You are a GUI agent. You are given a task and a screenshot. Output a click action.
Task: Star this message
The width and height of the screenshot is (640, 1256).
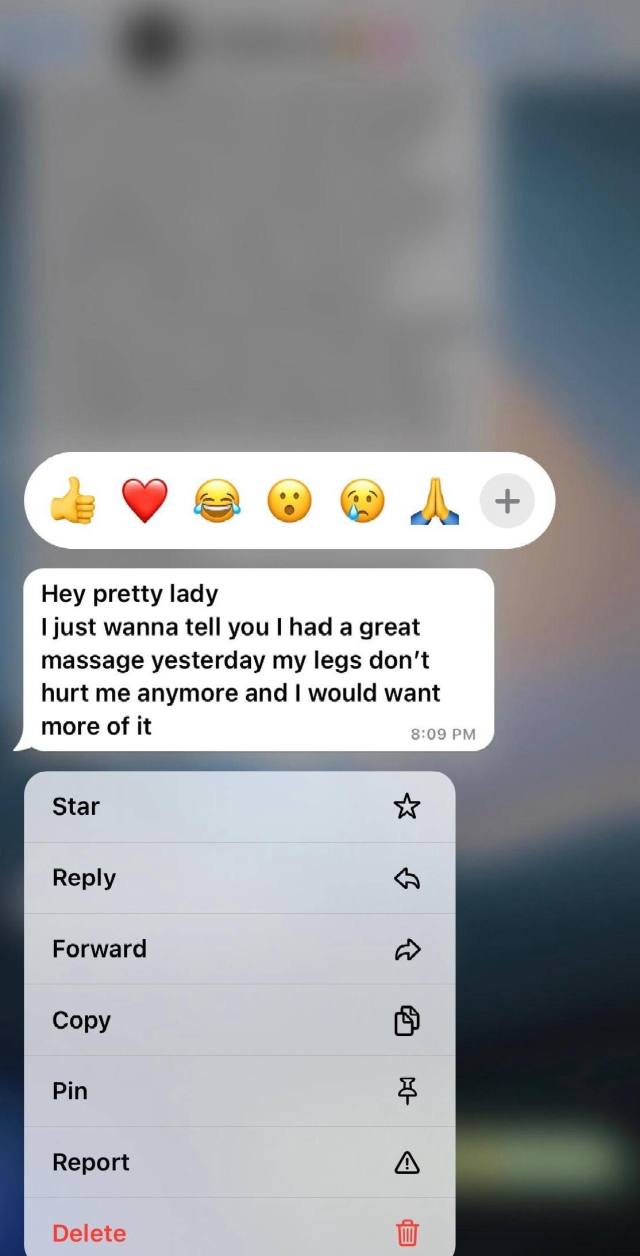pyautogui.click(x=239, y=807)
